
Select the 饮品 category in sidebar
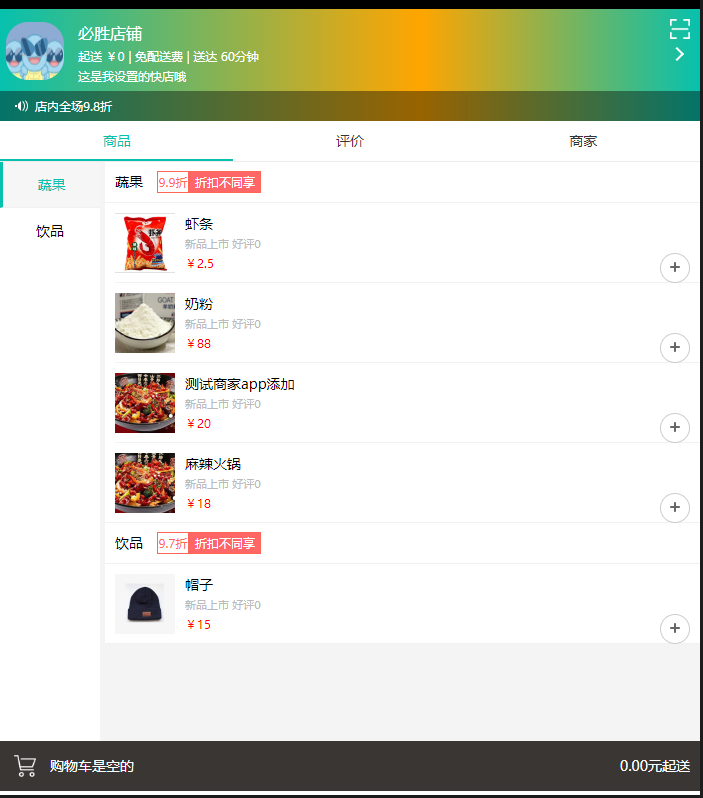[50, 231]
